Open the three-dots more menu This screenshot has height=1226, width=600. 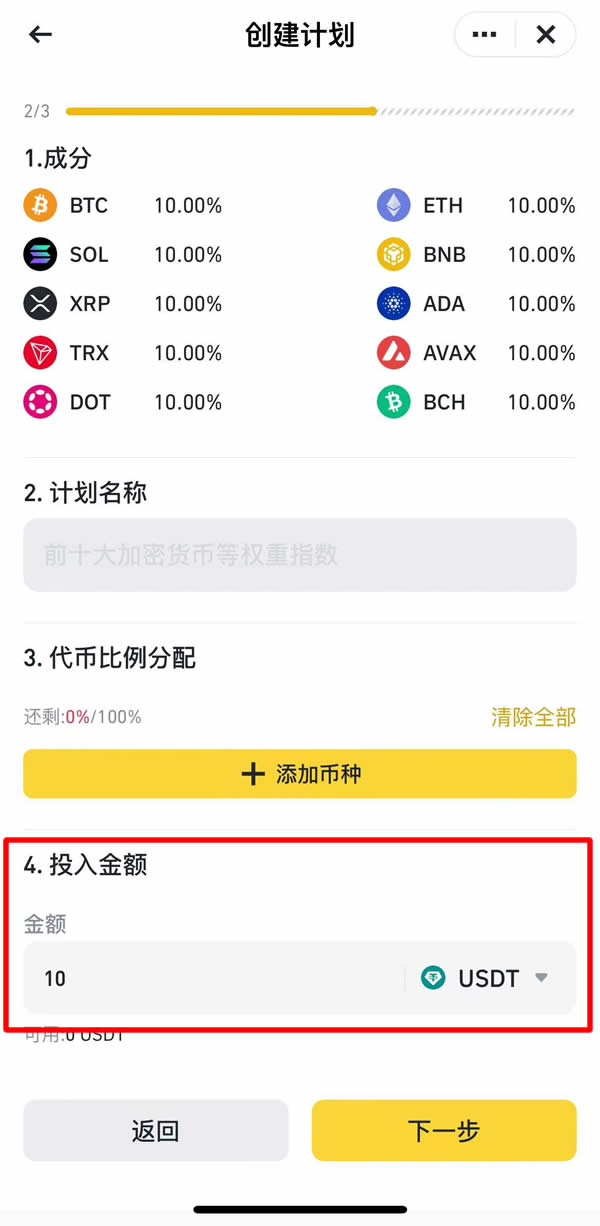click(484, 35)
